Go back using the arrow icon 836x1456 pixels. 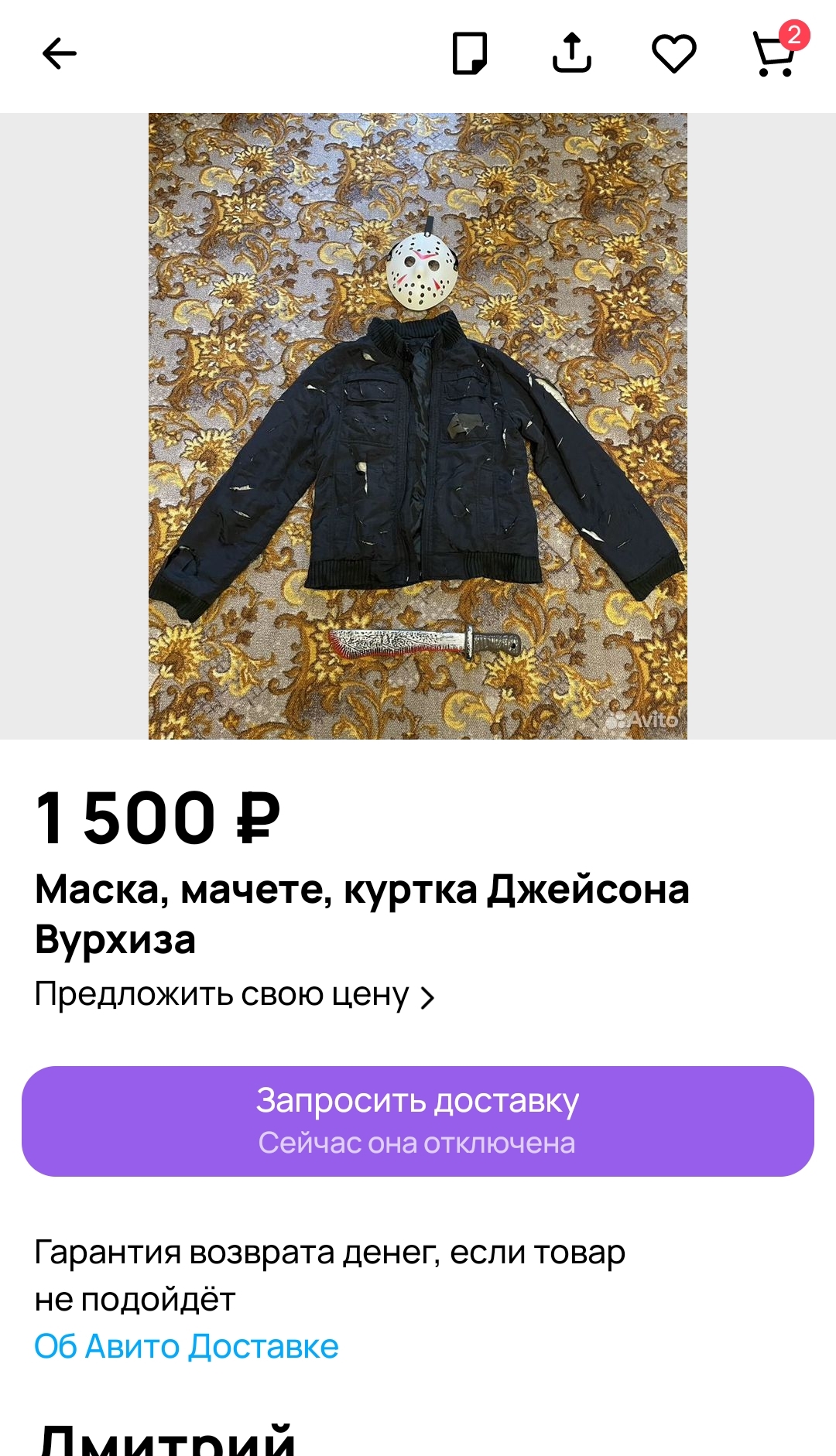59,53
